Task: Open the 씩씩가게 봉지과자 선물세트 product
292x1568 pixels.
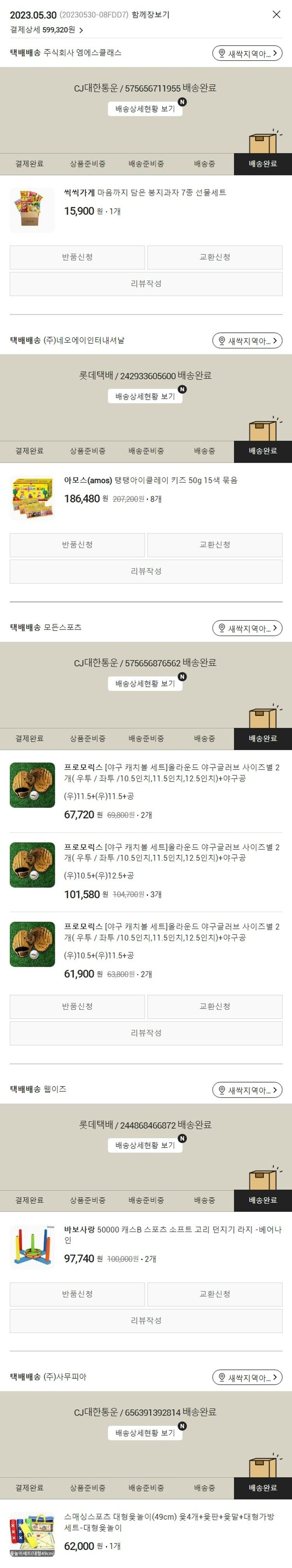Action: pyautogui.click(x=145, y=192)
